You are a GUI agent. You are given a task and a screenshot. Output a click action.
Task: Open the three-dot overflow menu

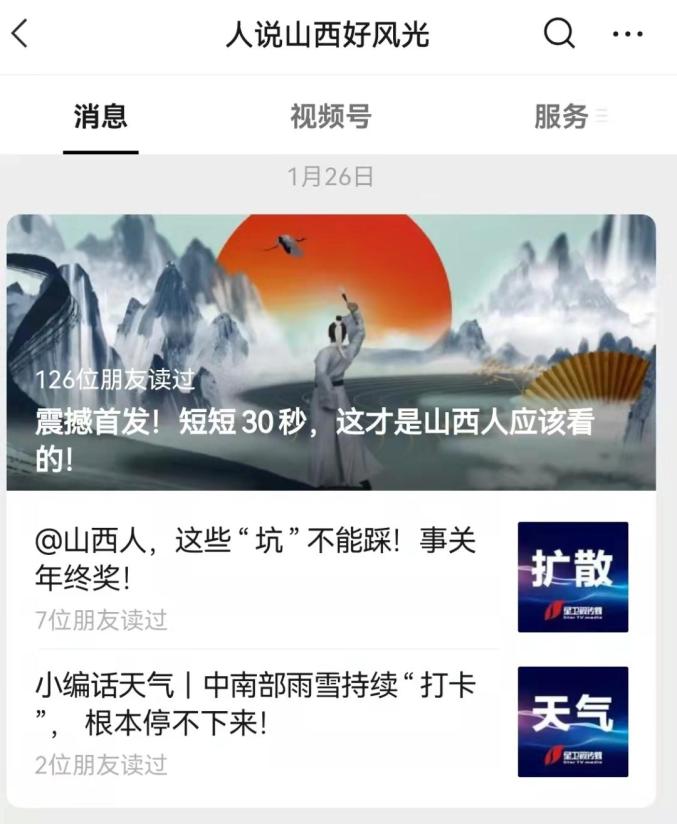click(x=627, y=35)
